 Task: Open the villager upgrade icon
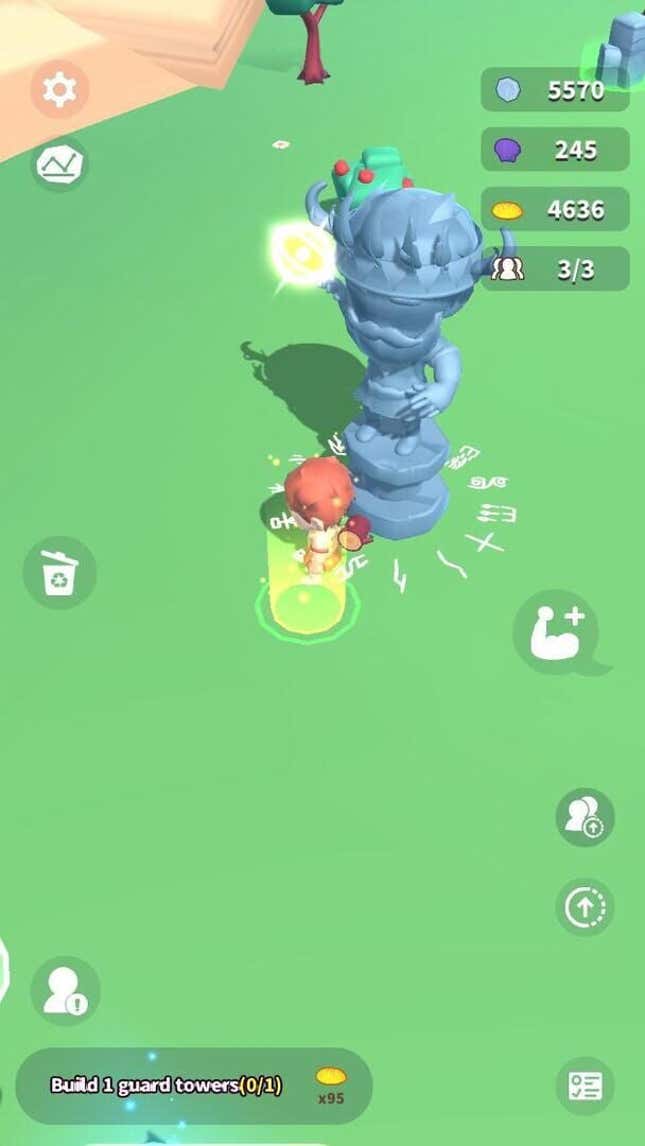pyautogui.click(x=584, y=816)
